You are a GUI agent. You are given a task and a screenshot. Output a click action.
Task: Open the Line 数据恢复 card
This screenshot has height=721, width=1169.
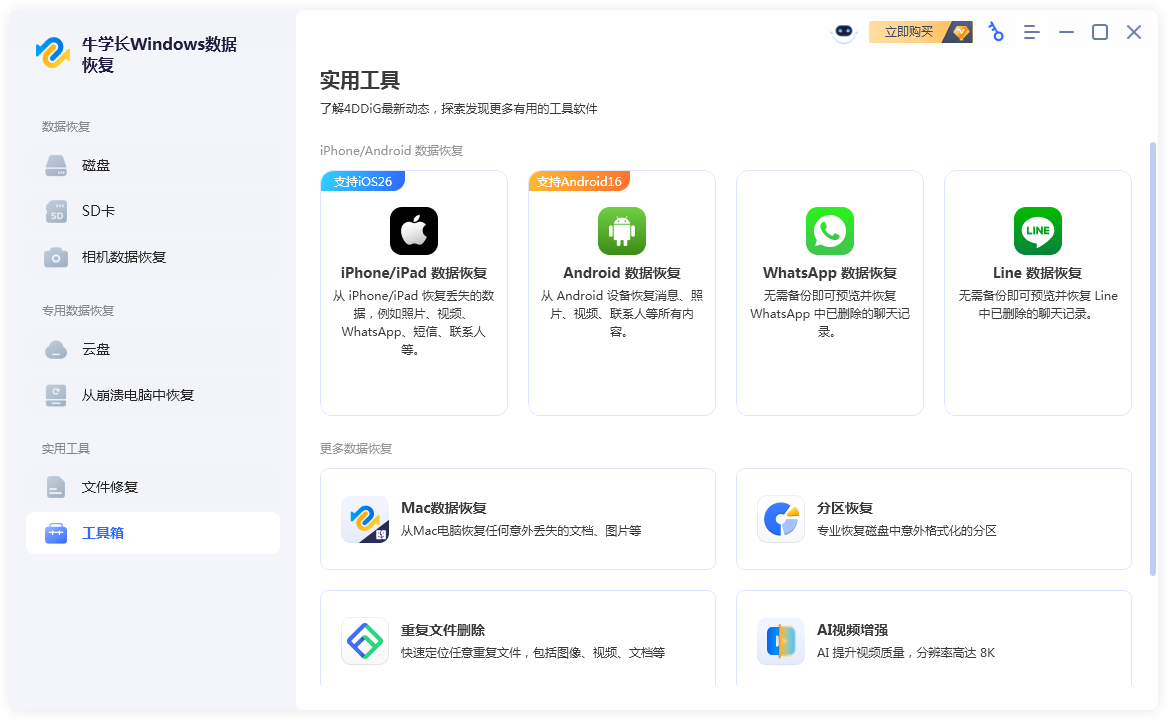click(1038, 292)
